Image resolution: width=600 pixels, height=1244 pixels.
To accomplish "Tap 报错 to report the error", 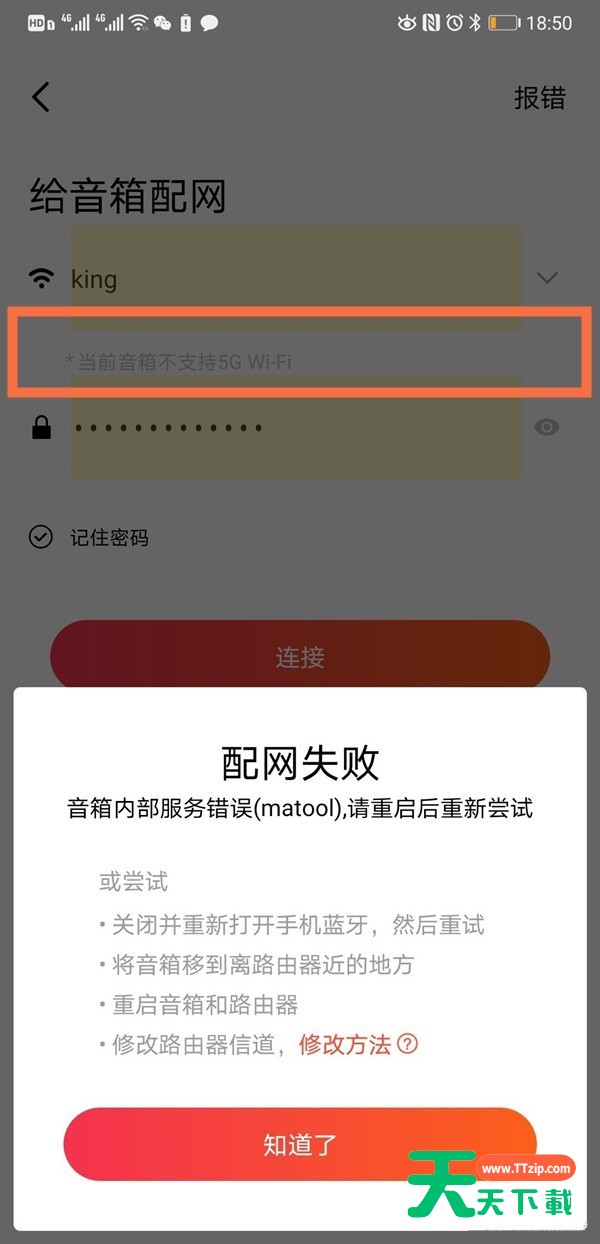I will tap(540, 97).
